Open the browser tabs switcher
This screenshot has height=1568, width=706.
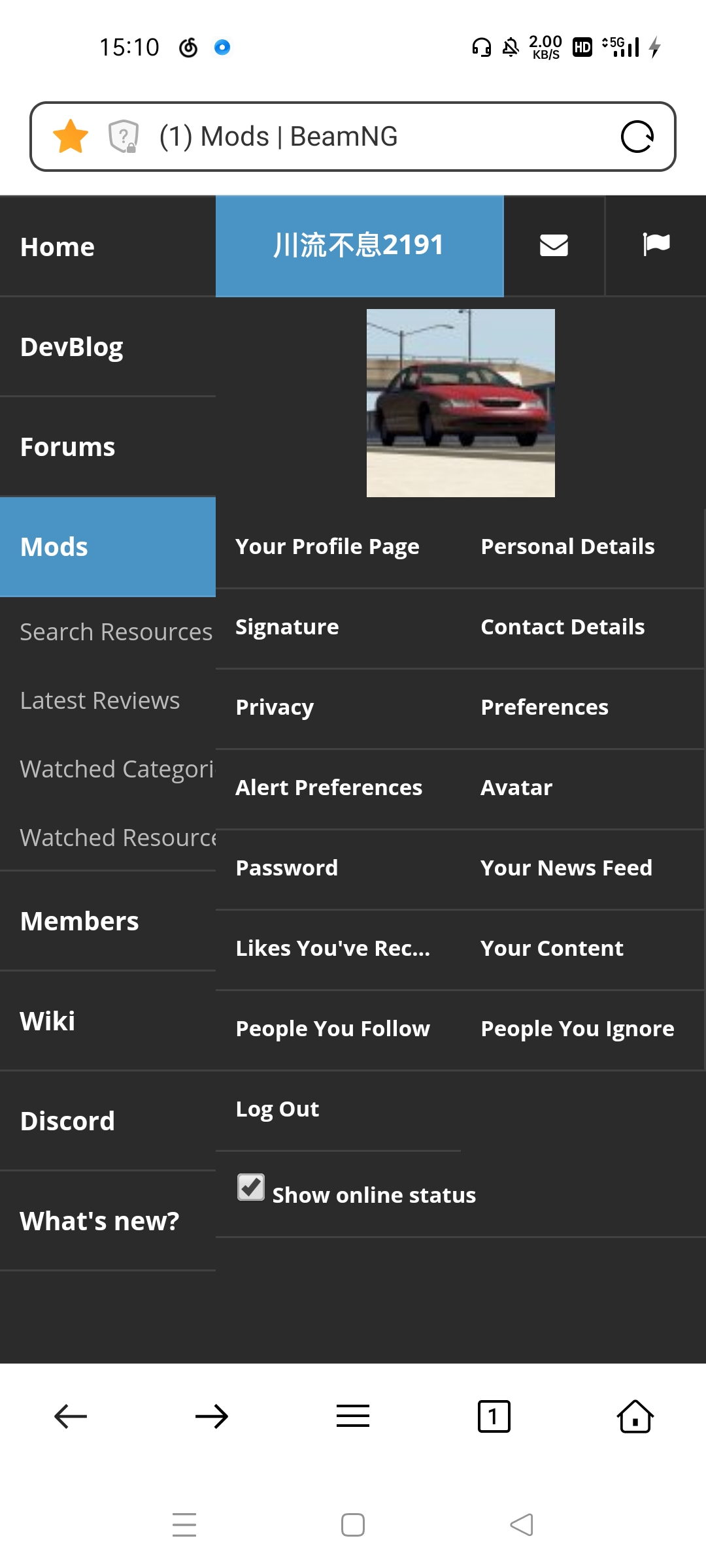pos(494,1416)
